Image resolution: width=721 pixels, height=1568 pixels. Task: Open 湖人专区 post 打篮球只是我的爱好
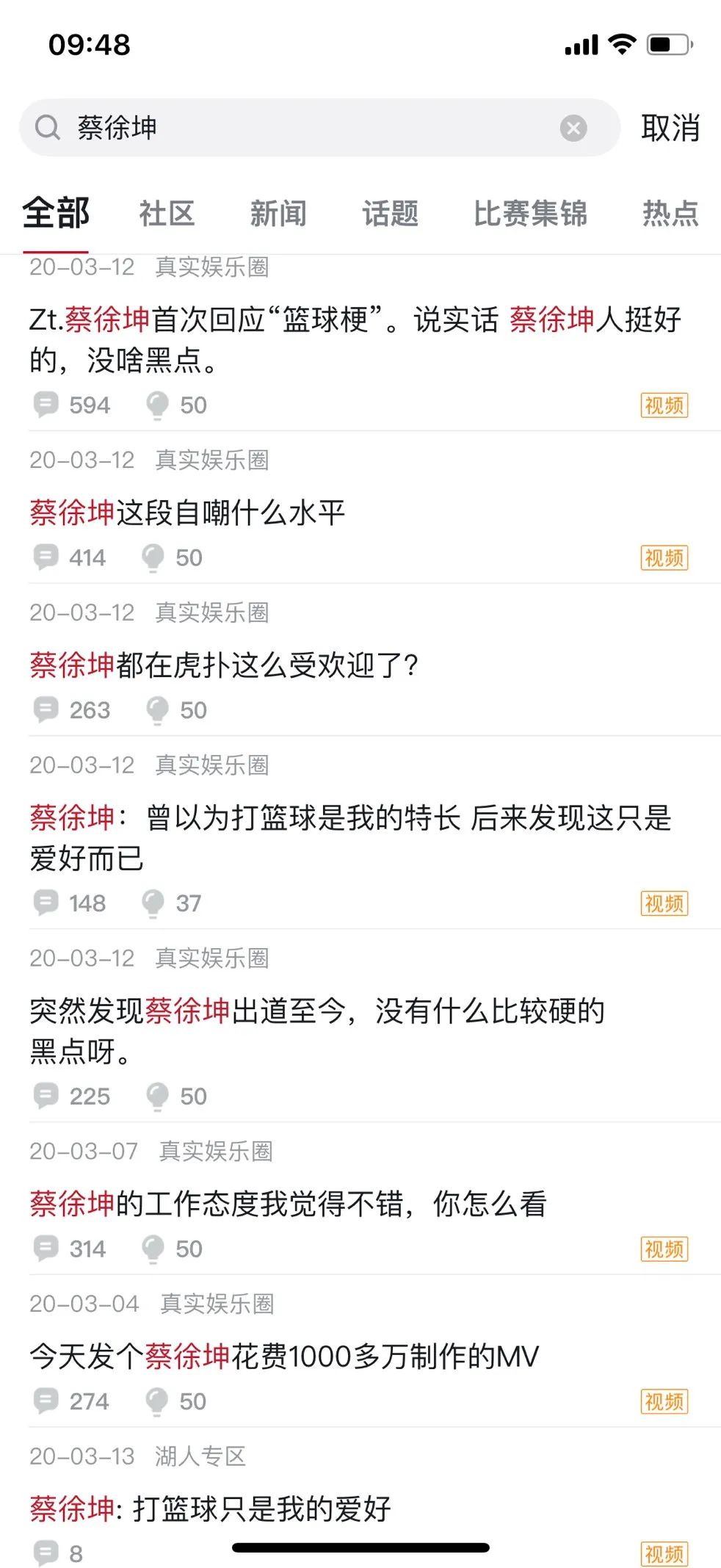tap(211, 1509)
